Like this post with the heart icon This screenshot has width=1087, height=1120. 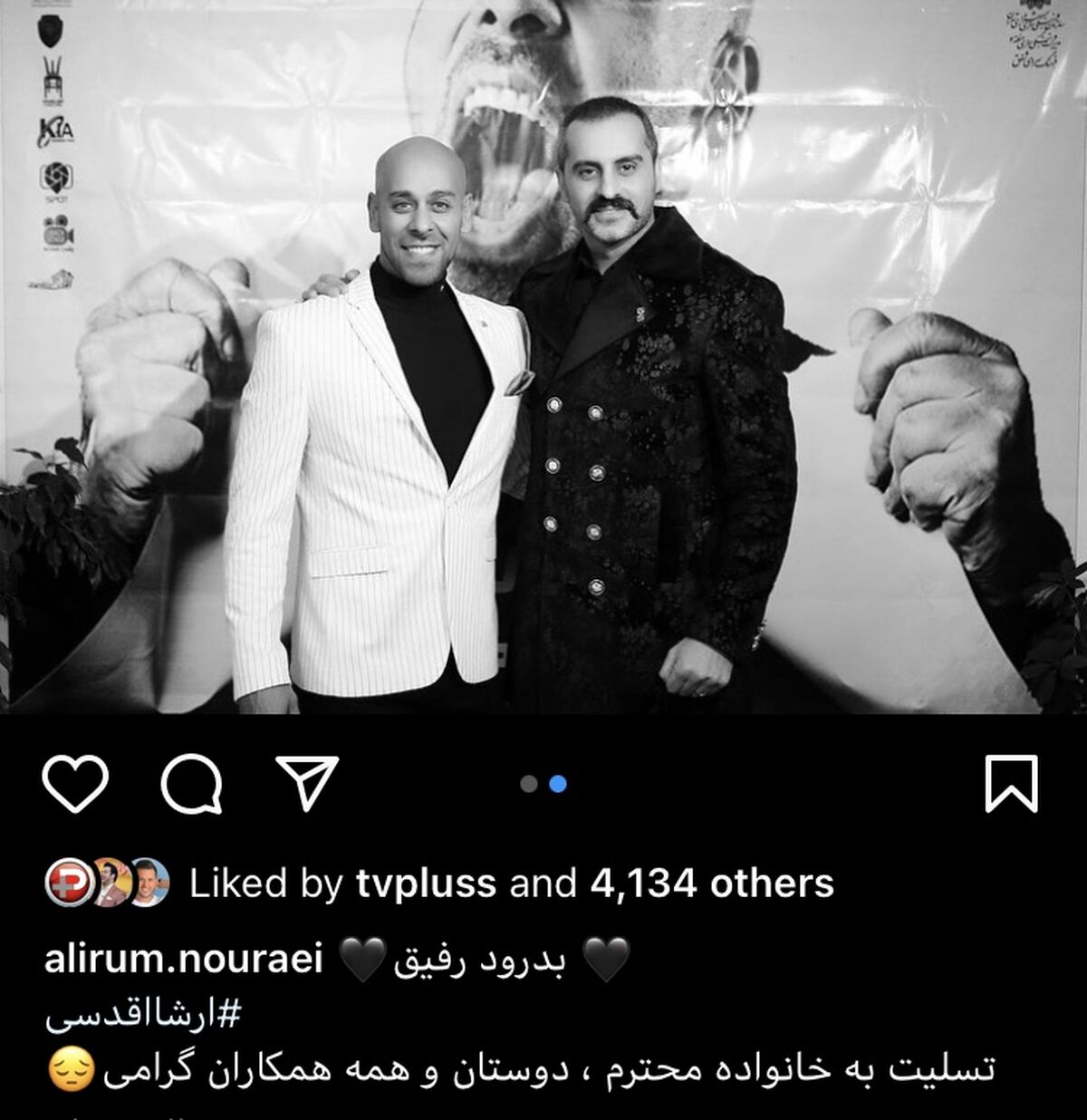(75, 784)
